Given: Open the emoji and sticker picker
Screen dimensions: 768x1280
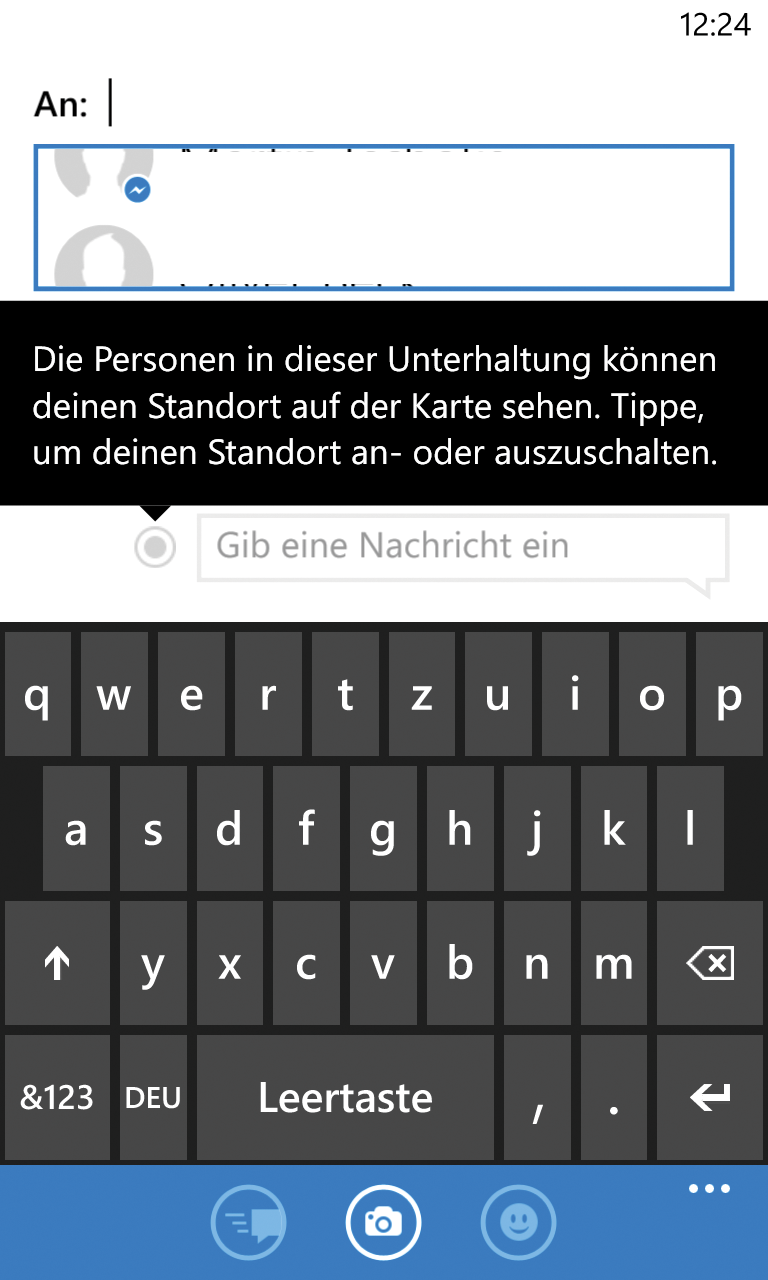Looking at the screenshot, I should click(x=518, y=1222).
